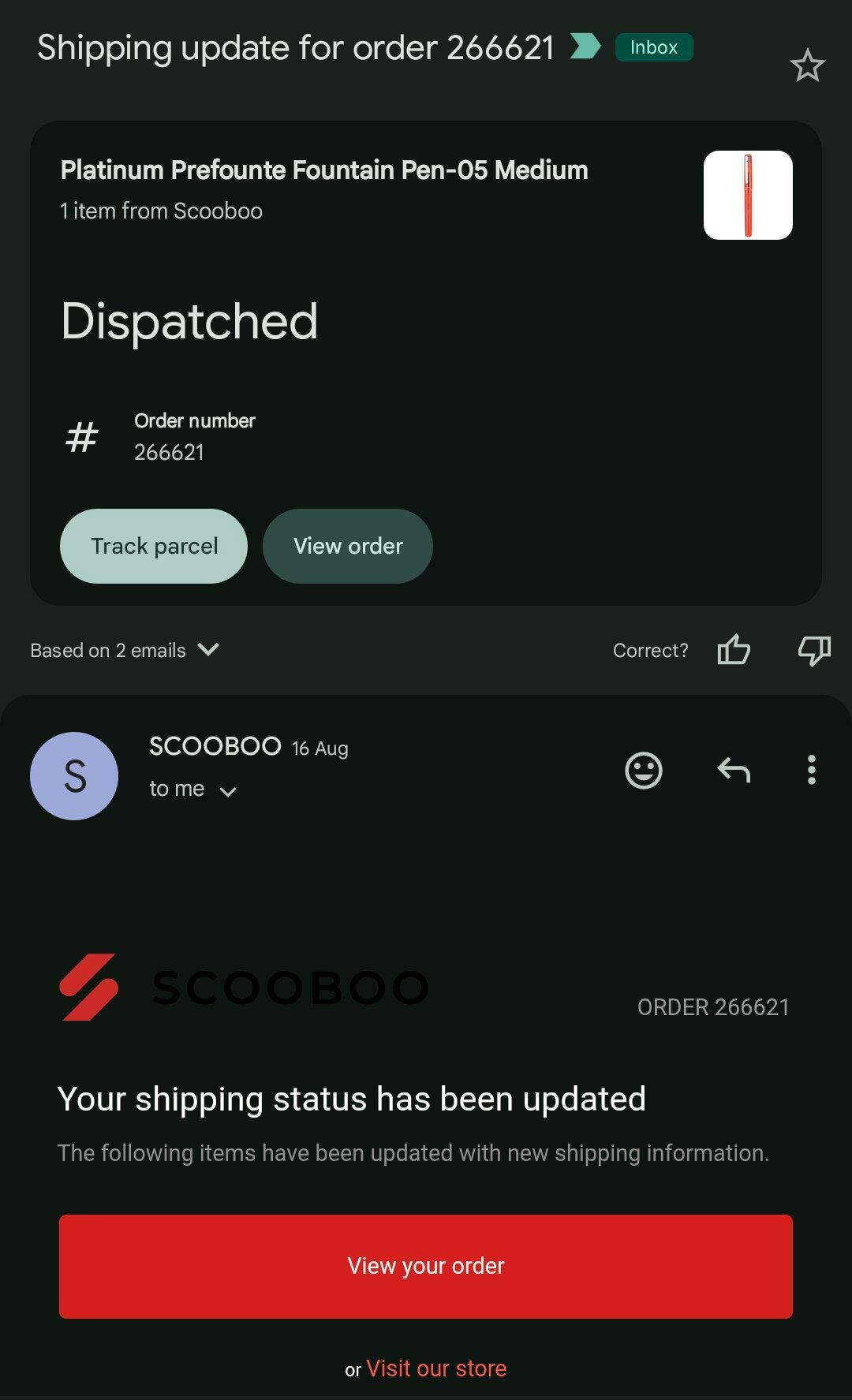Image resolution: width=852 pixels, height=1400 pixels.
Task: Open the SCOOBOO sender avatar
Action: pos(74,776)
